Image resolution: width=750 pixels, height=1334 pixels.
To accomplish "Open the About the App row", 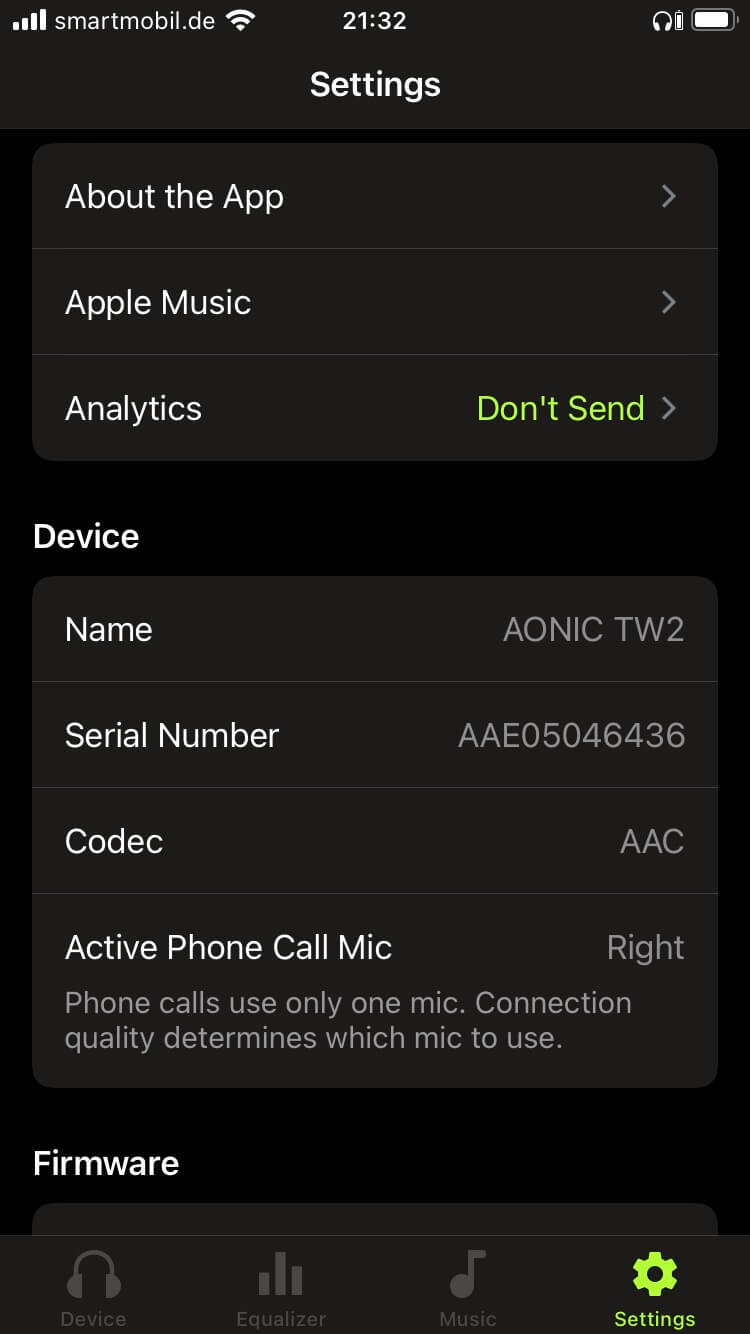I will (x=374, y=197).
